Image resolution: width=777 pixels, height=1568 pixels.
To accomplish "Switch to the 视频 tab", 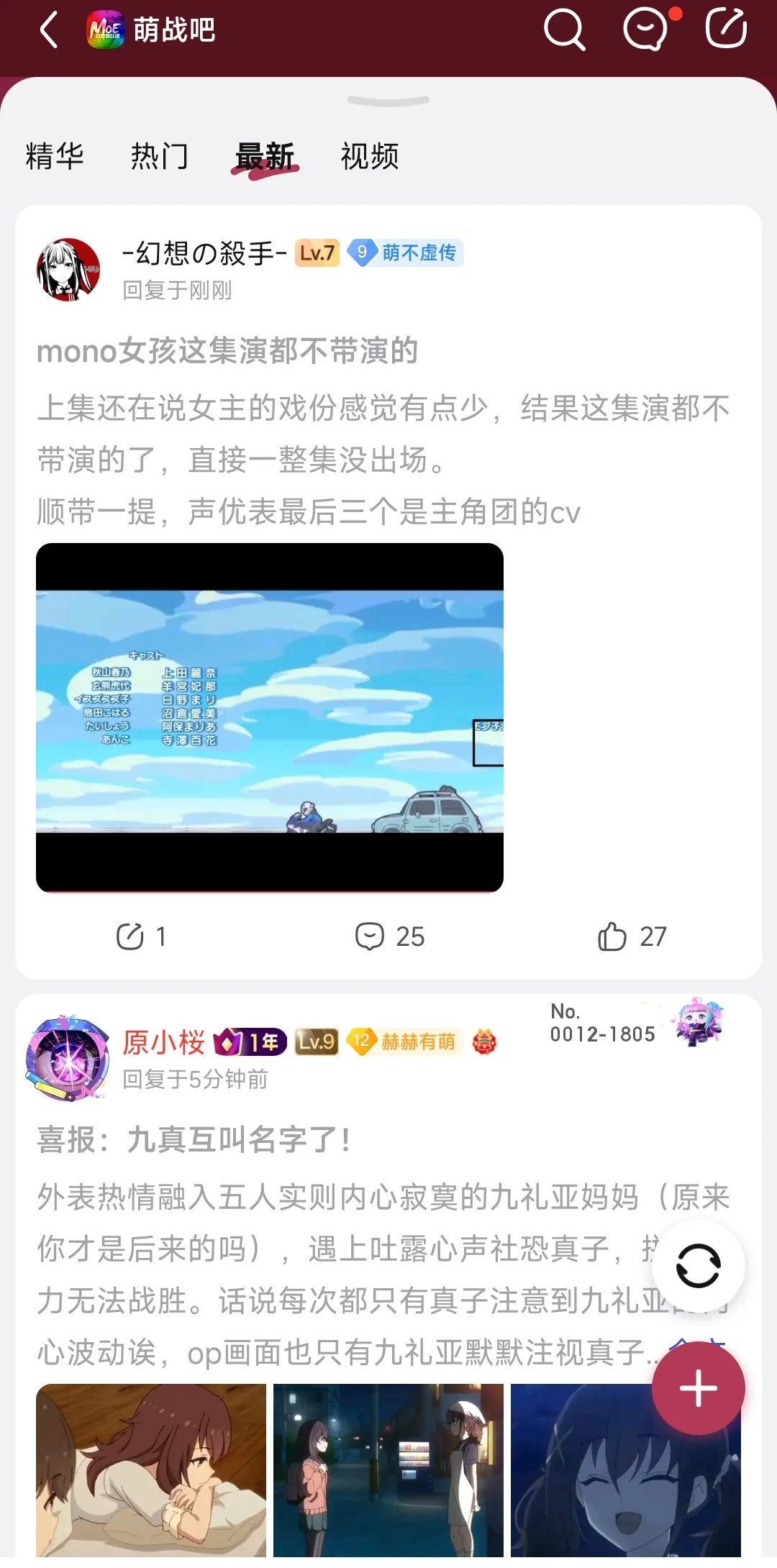I will point(370,156).
